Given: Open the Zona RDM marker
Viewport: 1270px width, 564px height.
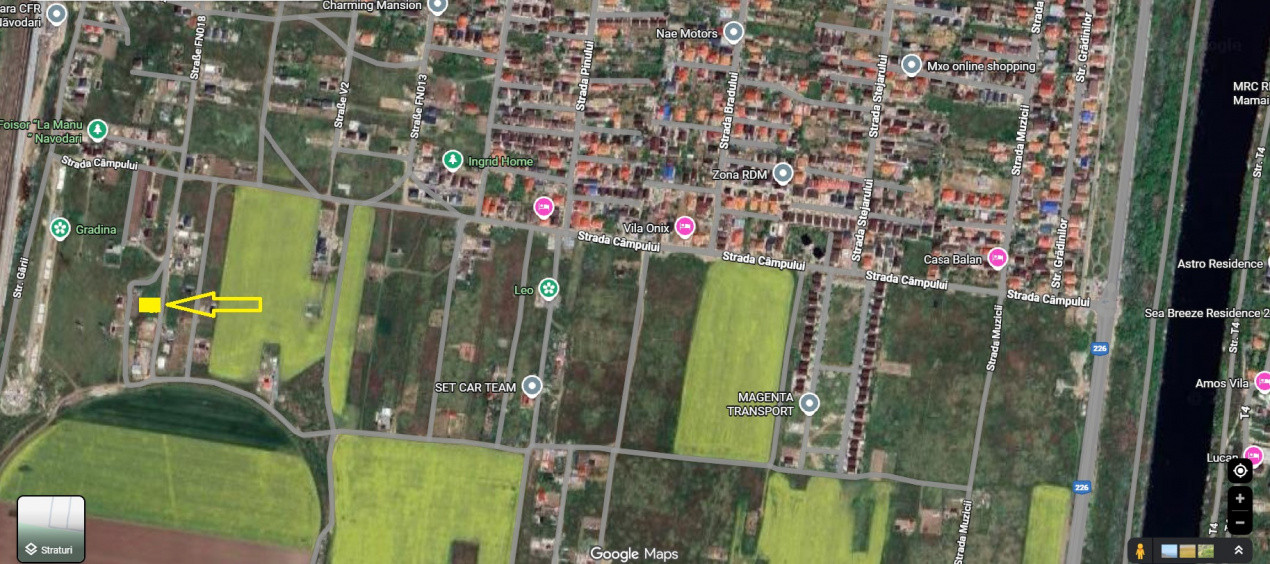Looking at the screenshot, I should click(x=783, y=173).
